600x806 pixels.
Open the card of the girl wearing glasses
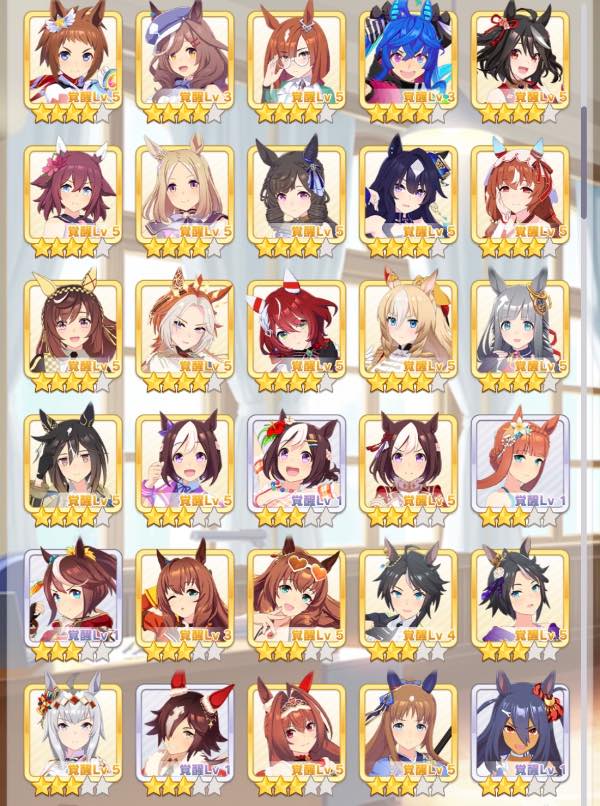[297, 61]
